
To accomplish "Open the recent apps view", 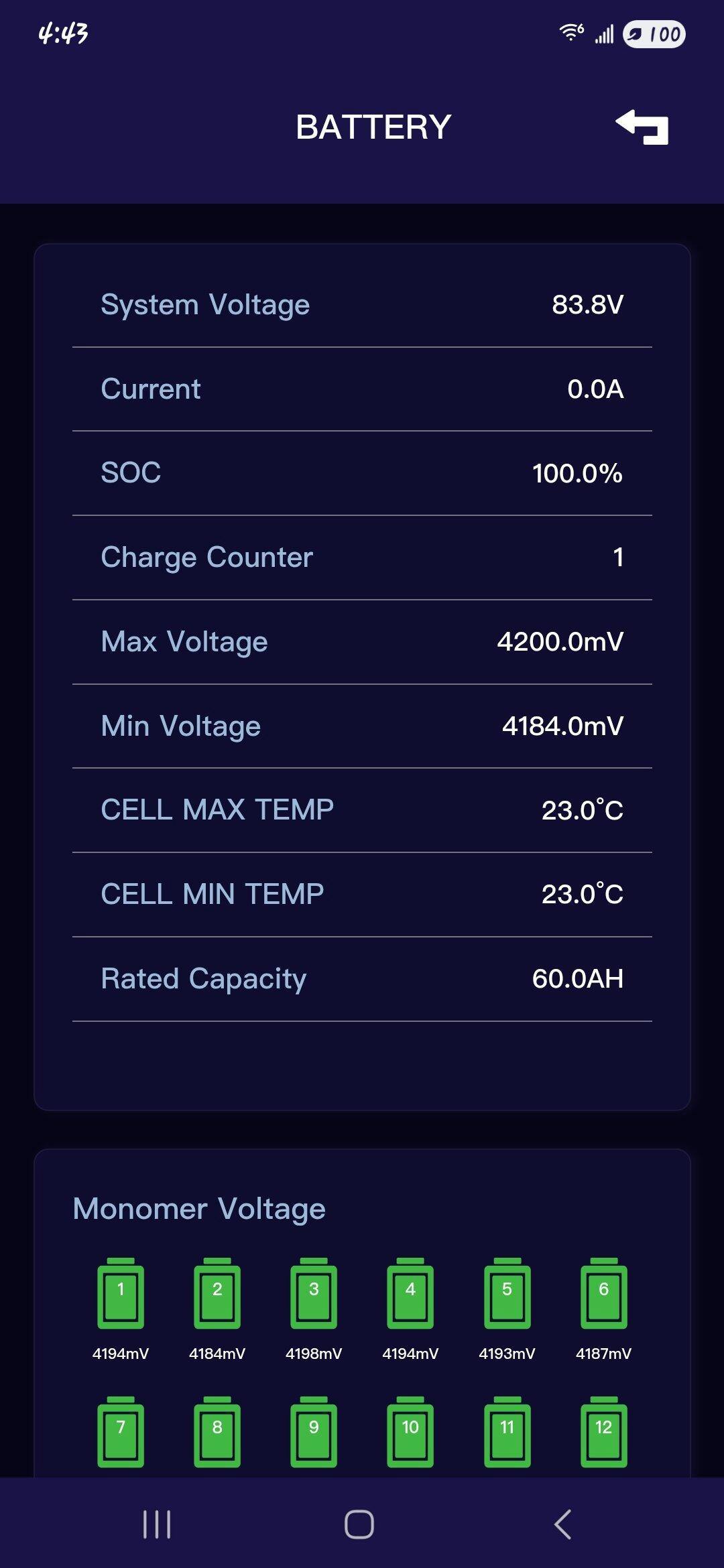I will [x=157, y=1524].
